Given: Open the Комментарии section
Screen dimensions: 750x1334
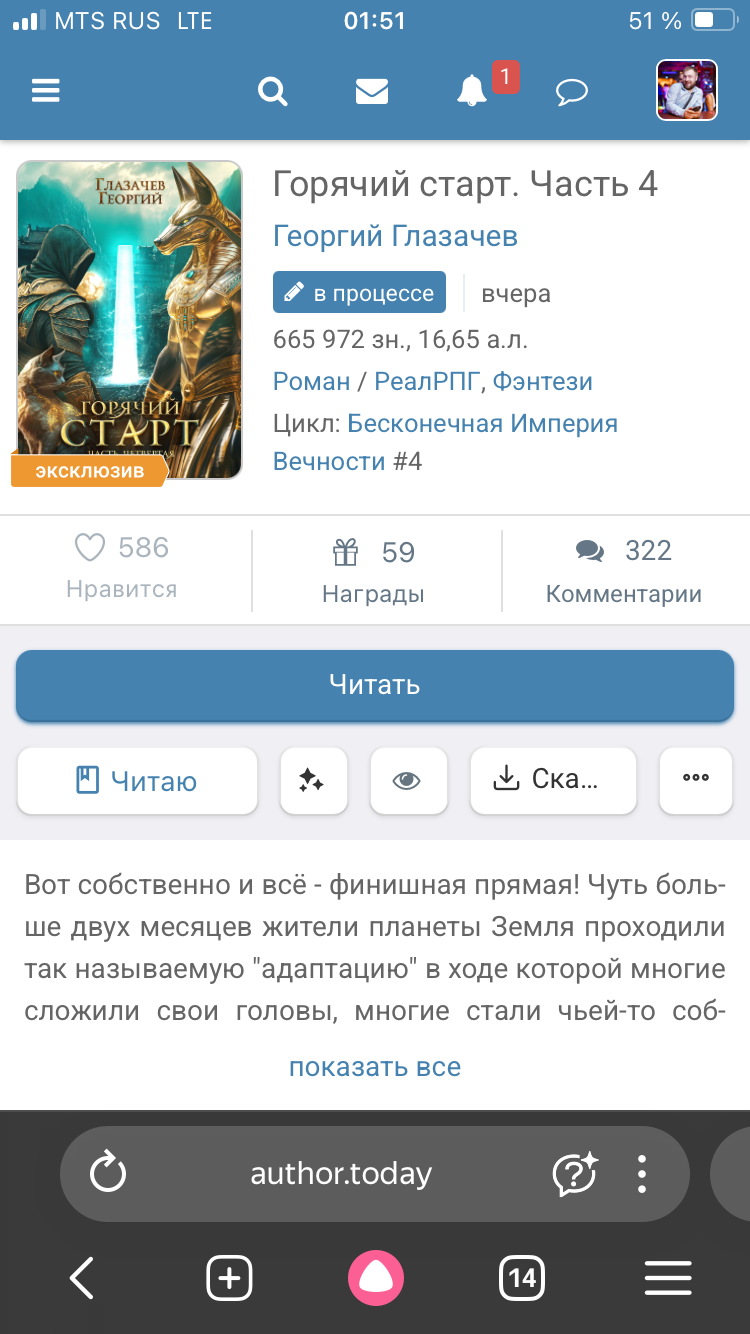Looking at the screenshot, I should [x=623, y=570].
